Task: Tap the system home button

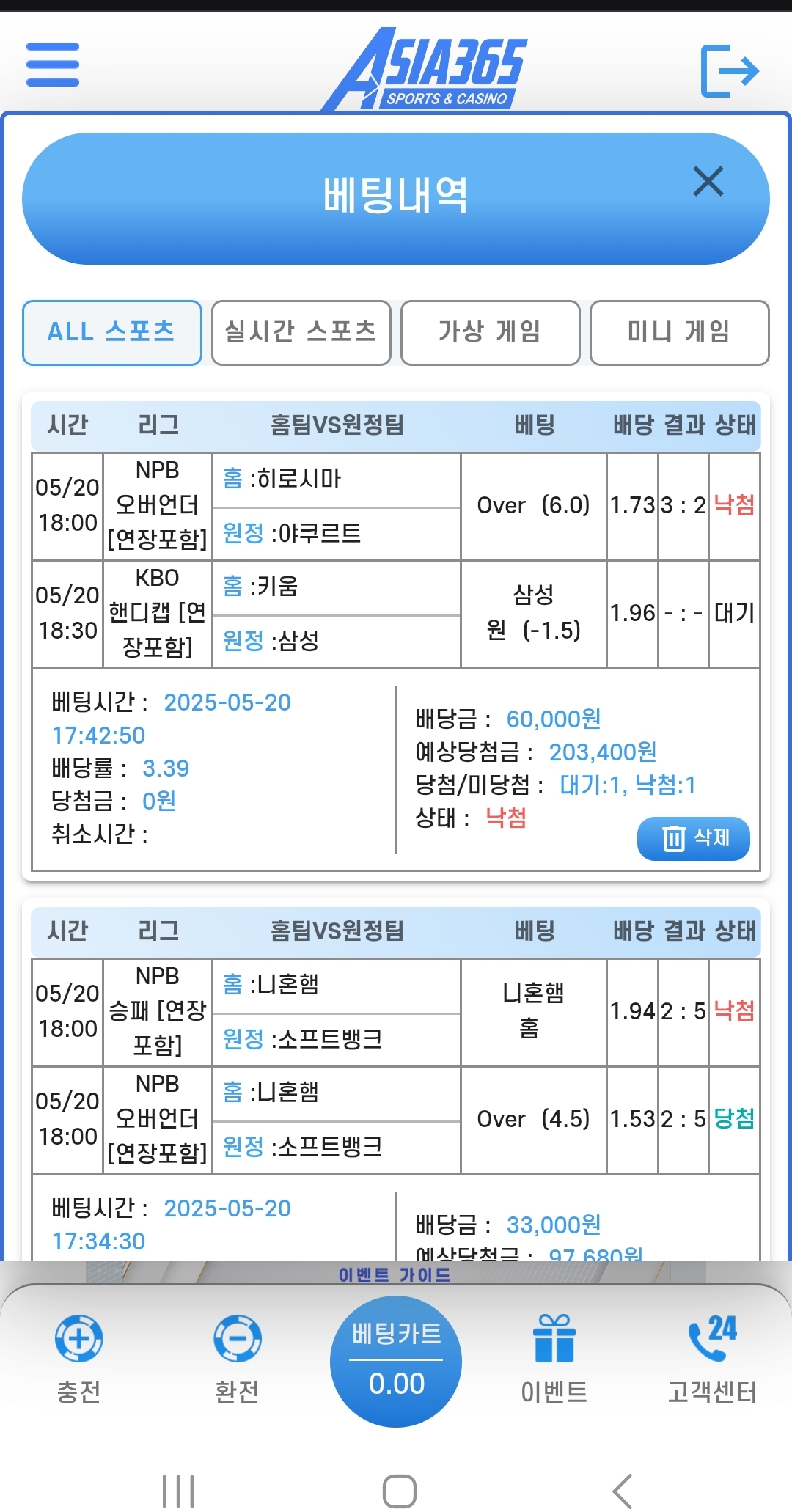Action: 399,1491
